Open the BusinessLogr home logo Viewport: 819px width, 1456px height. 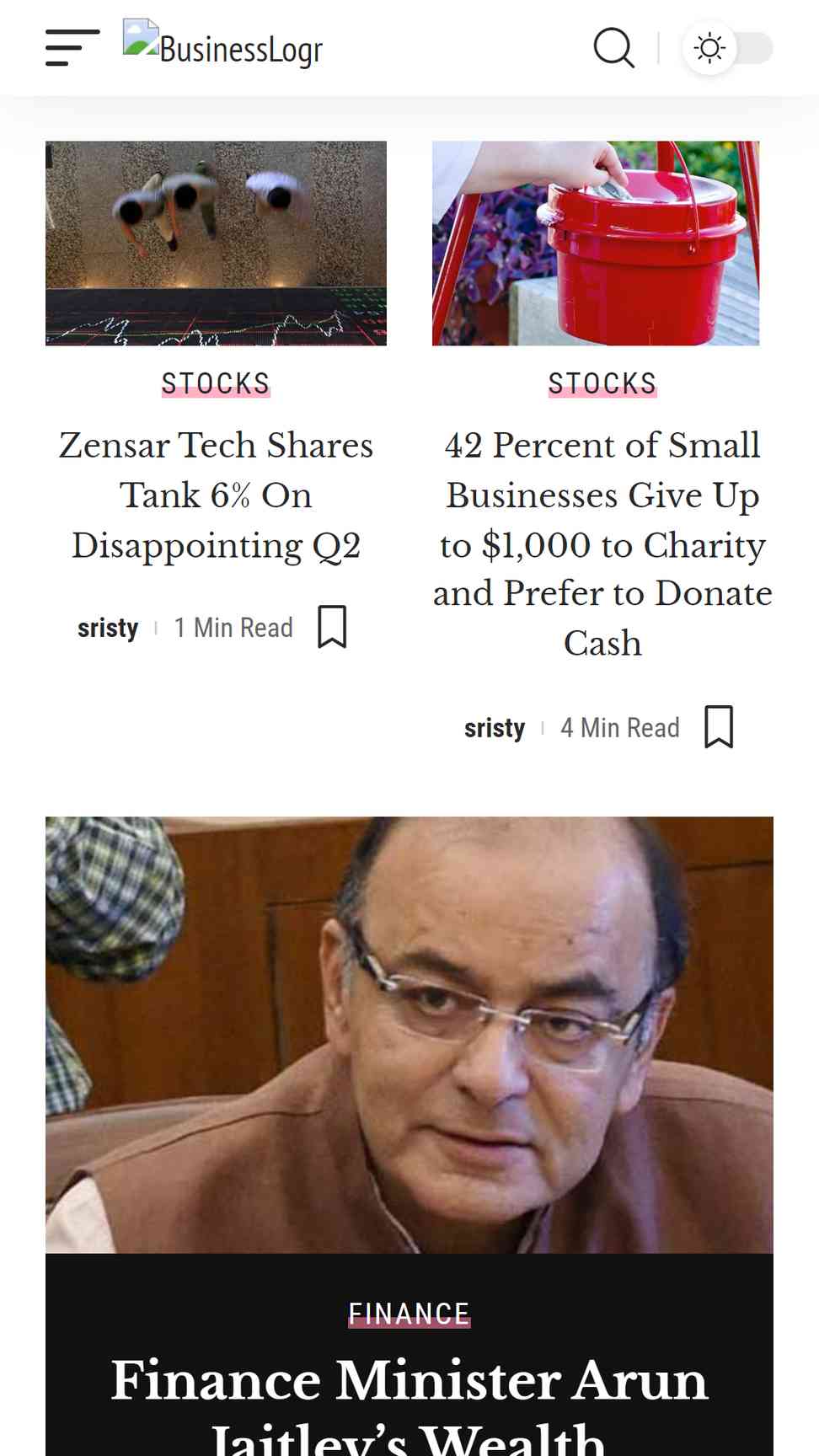pos(223,48)
